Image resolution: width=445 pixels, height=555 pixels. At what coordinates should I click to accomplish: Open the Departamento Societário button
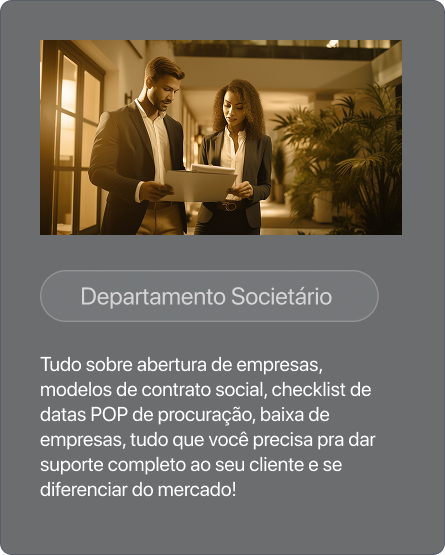tap(209, 296)
